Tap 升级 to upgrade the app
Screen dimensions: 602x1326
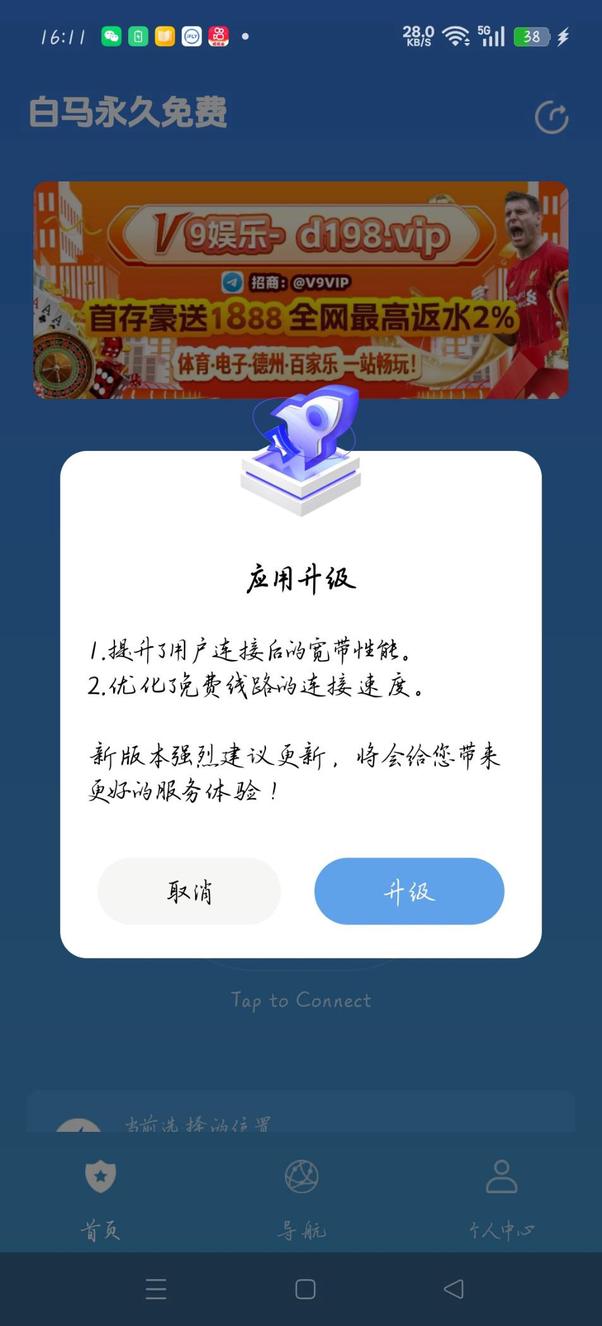[409, 891]
